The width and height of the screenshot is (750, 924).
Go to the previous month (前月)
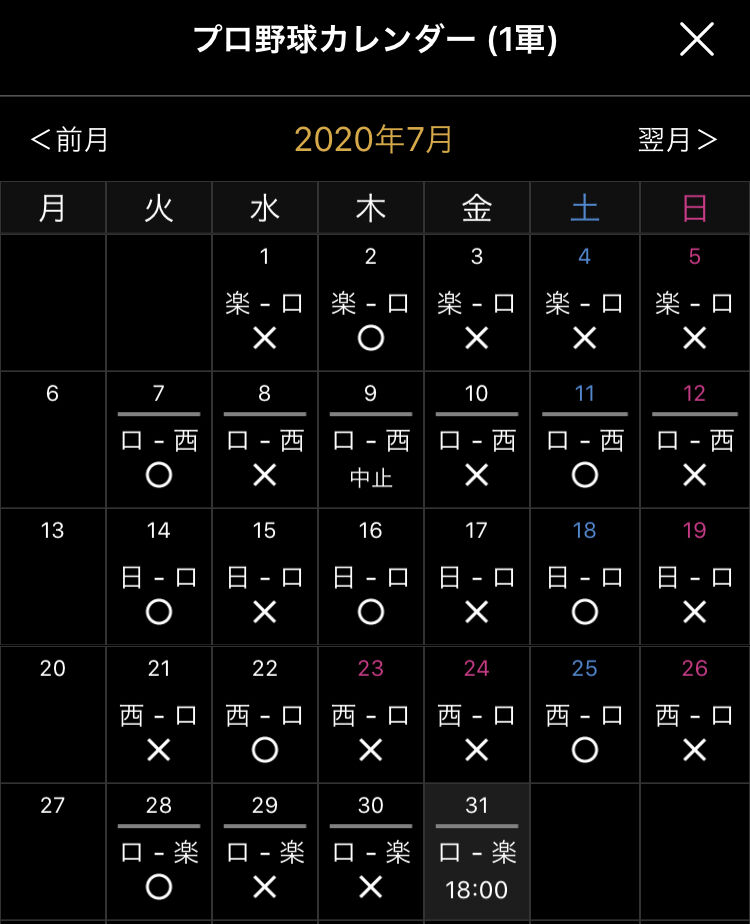(70, 140)
